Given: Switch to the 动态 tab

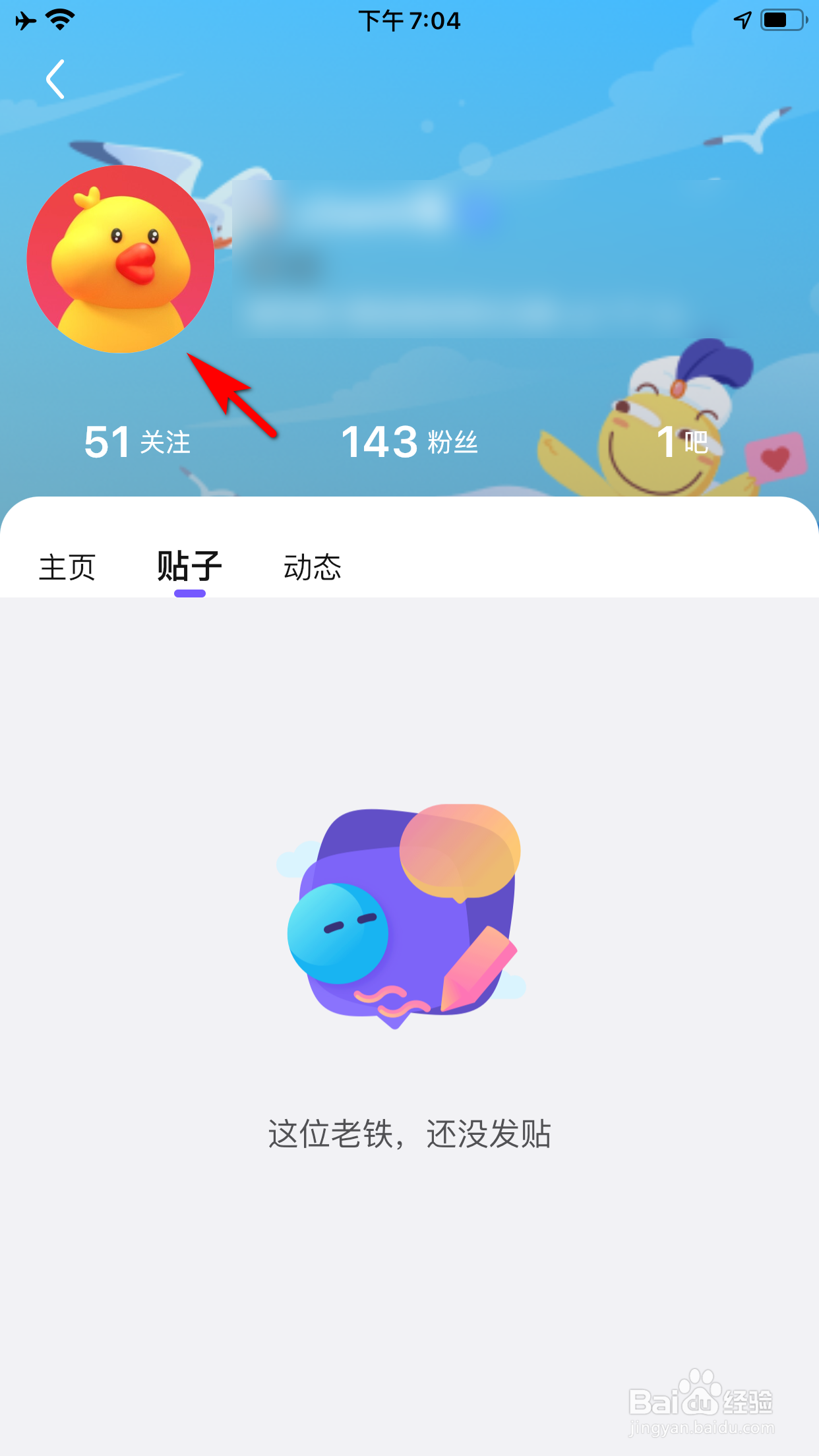Looking at the screenshot, I should 313,567.
